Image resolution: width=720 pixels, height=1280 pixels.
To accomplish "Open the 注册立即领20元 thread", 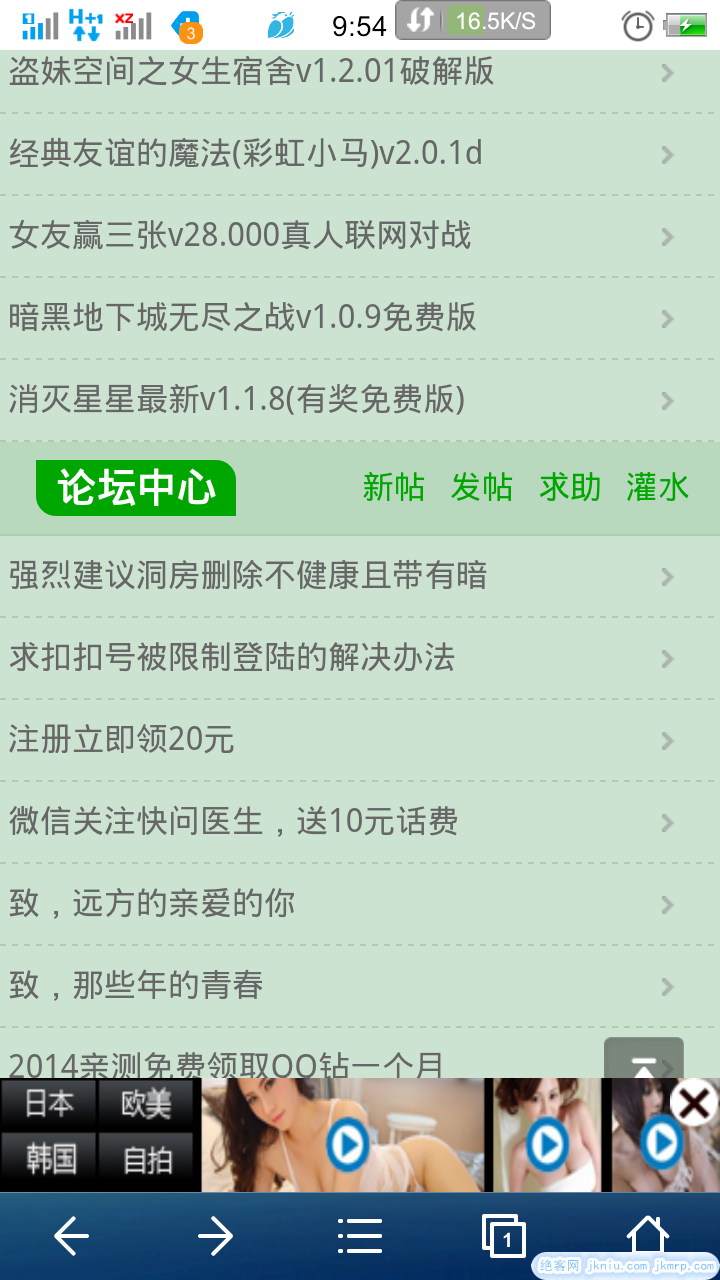I will pos(122,740).
